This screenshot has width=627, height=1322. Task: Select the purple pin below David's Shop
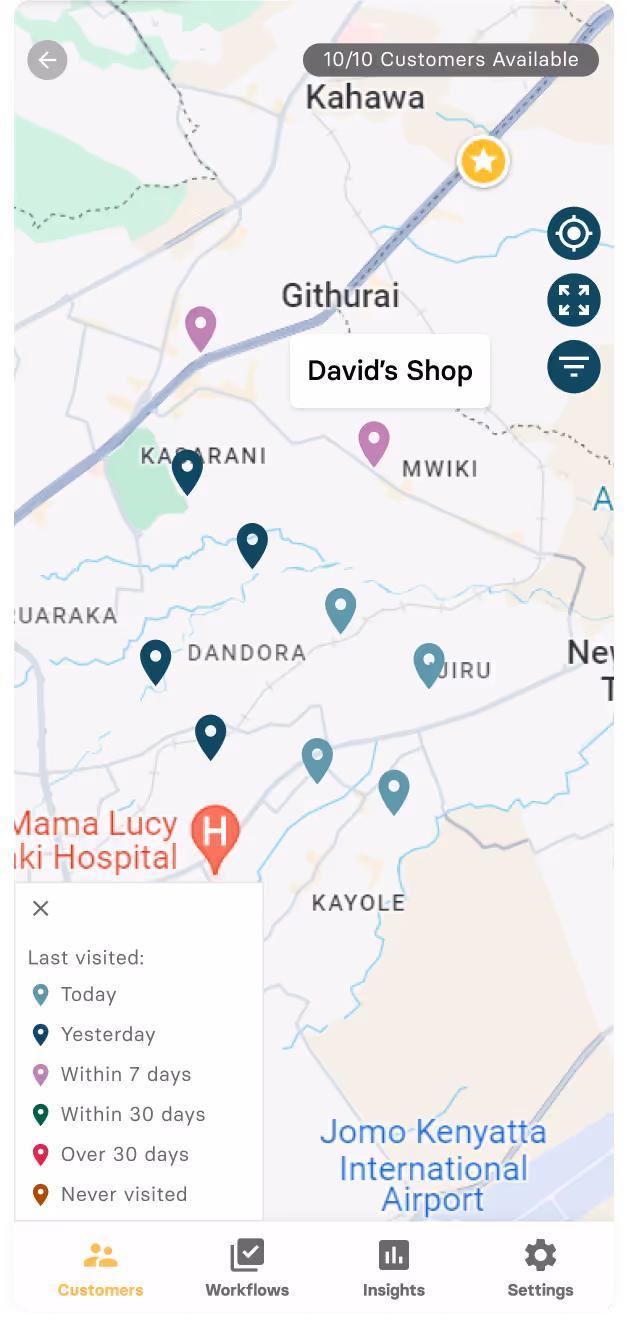374,444
